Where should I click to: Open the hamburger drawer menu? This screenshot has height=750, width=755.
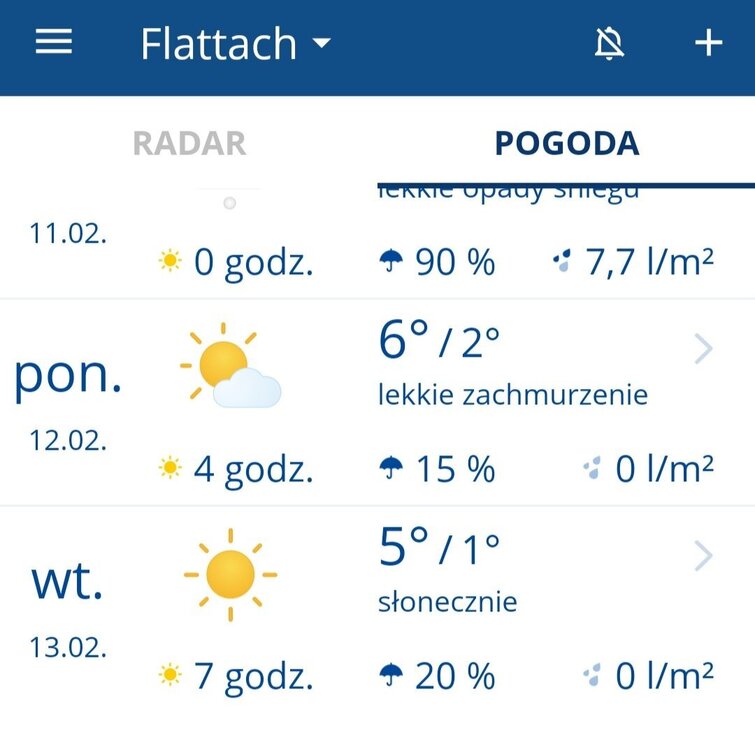[x=54, y=42]
